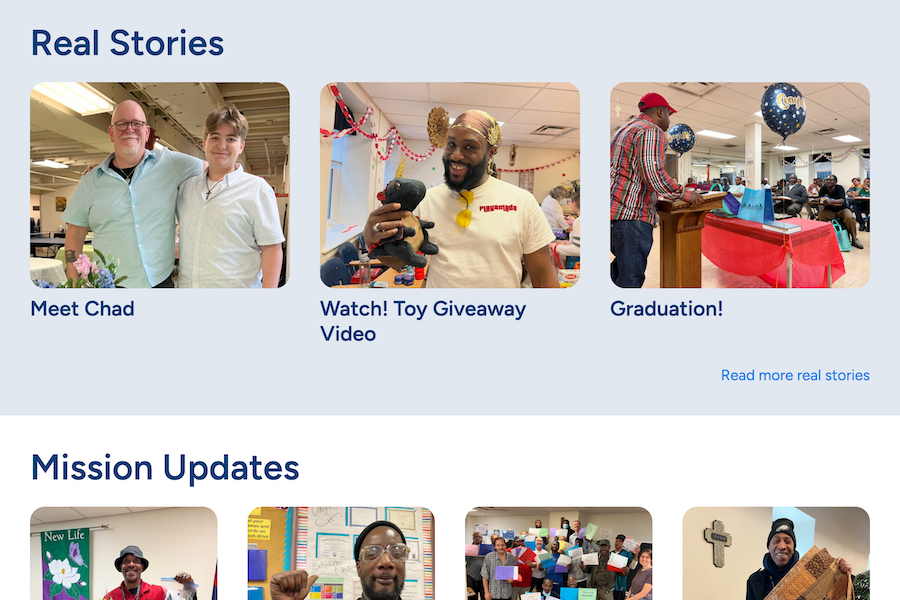
Task: Open the Toy Giveaway video photo
Action: [450, 185]
